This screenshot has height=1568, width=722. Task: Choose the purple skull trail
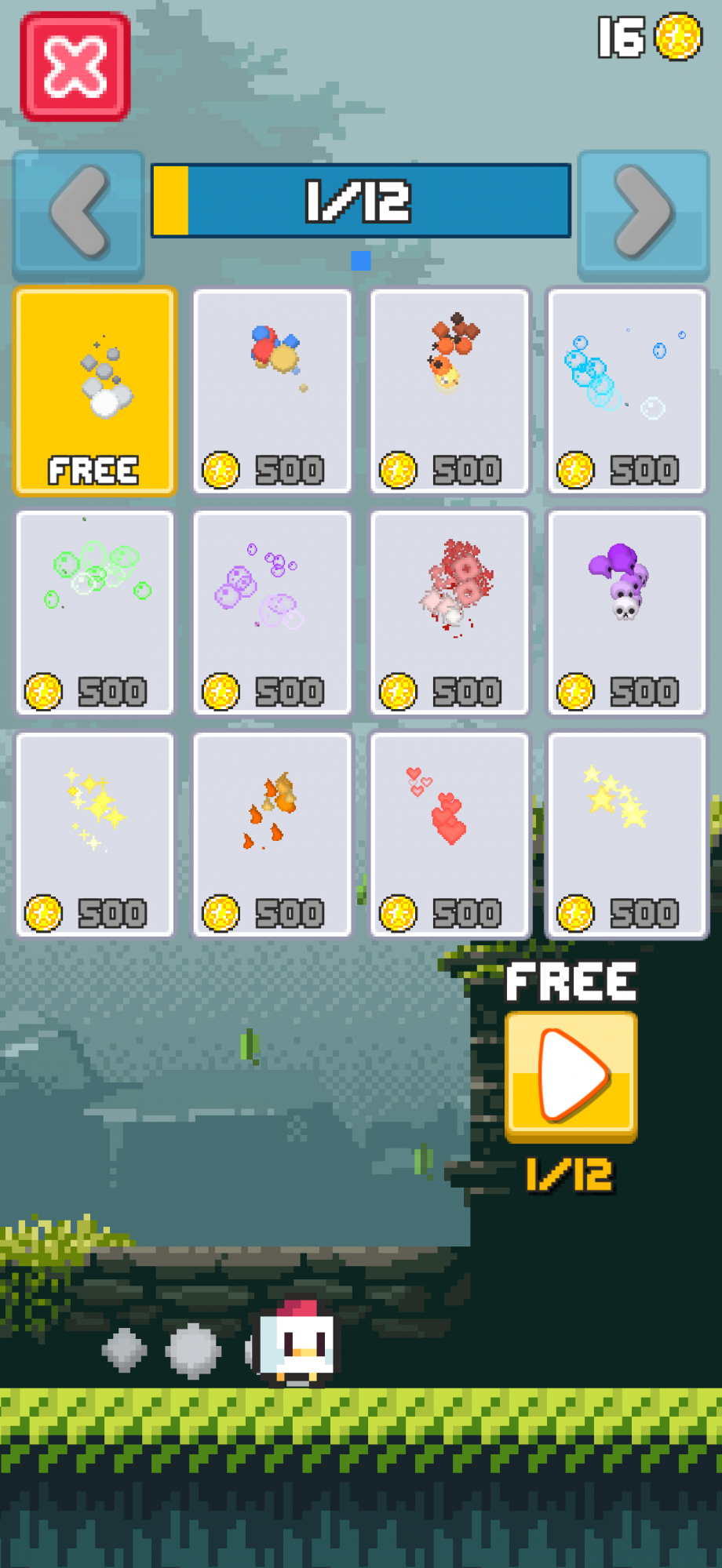(x=627, y=613)
